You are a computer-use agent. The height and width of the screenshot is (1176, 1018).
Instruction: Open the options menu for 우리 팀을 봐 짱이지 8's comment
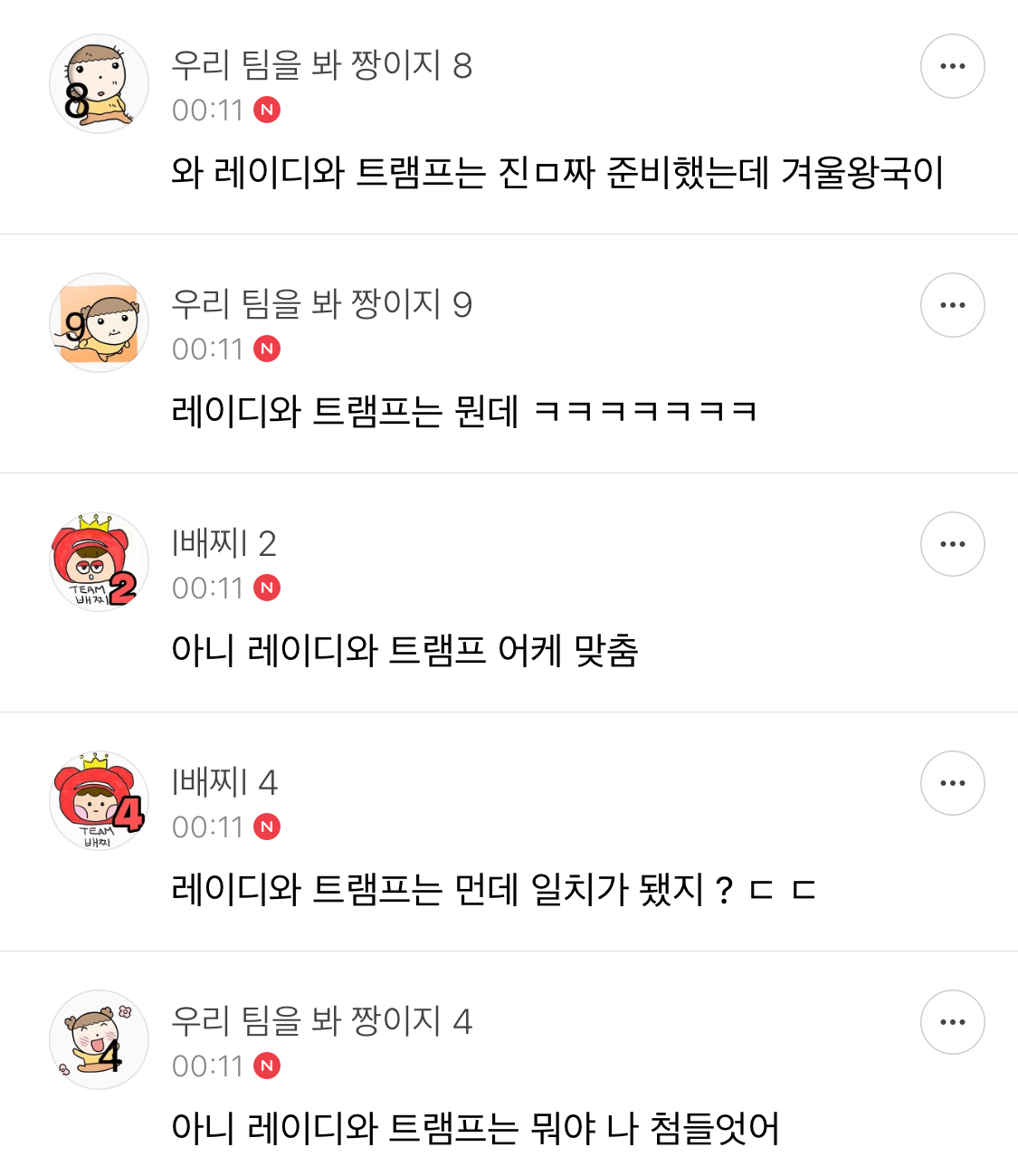952,65
